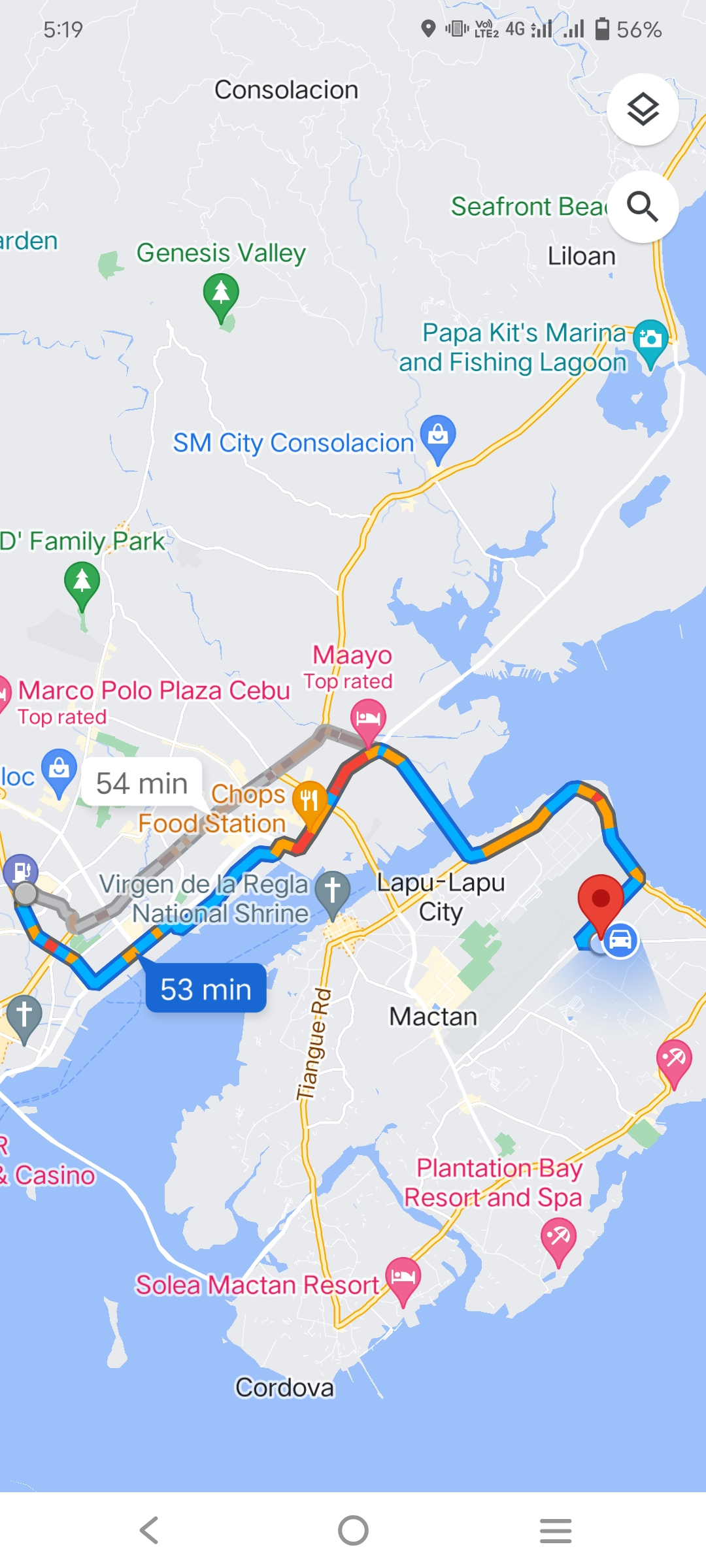Open Chops Food Station restaurant pin
The image size is (706, 1568).
309,800
